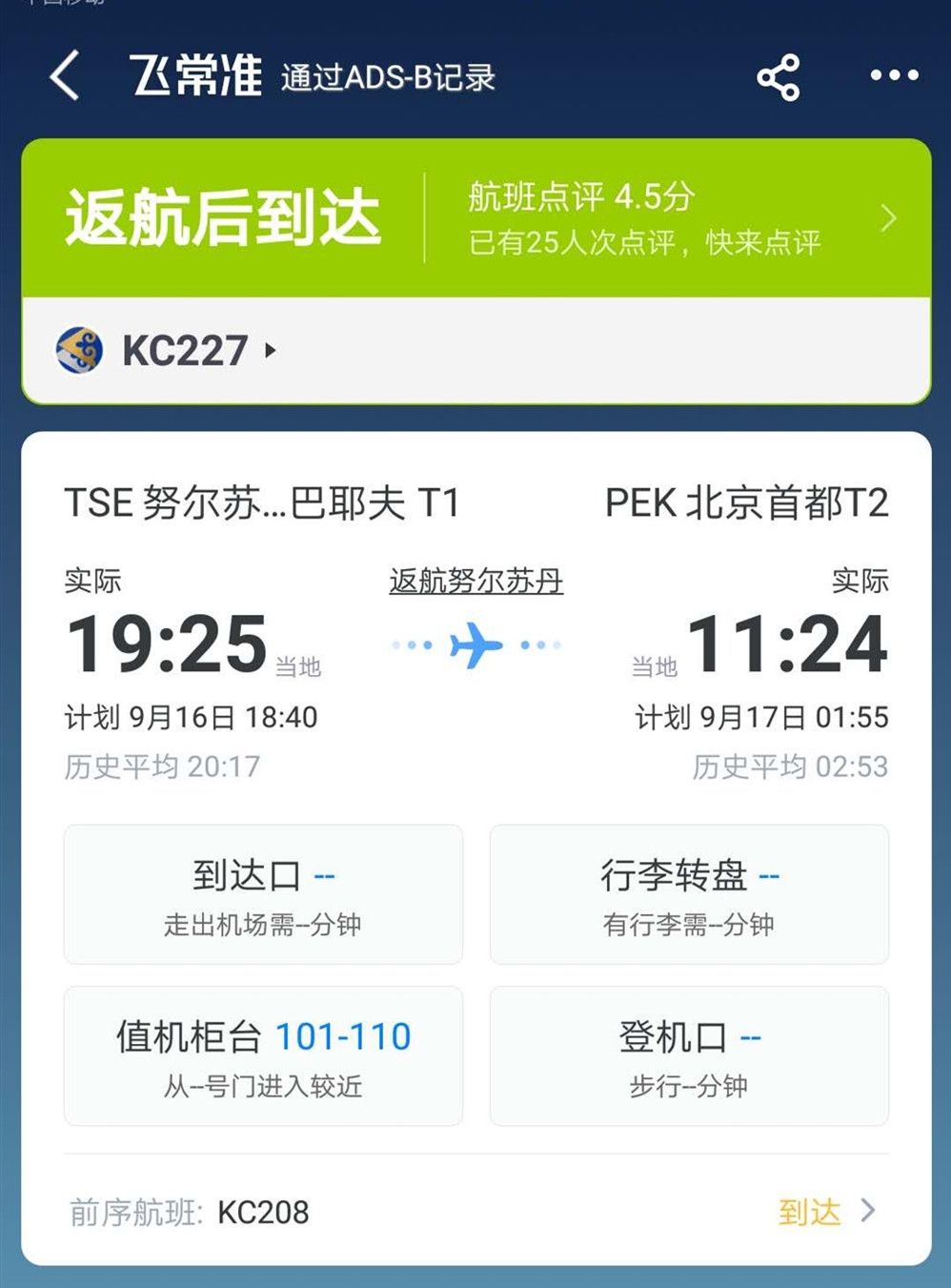Screen dimensions: 951x1288
Task: Open the 行李转盘 baggage carousel card
Action: point(689,894)
